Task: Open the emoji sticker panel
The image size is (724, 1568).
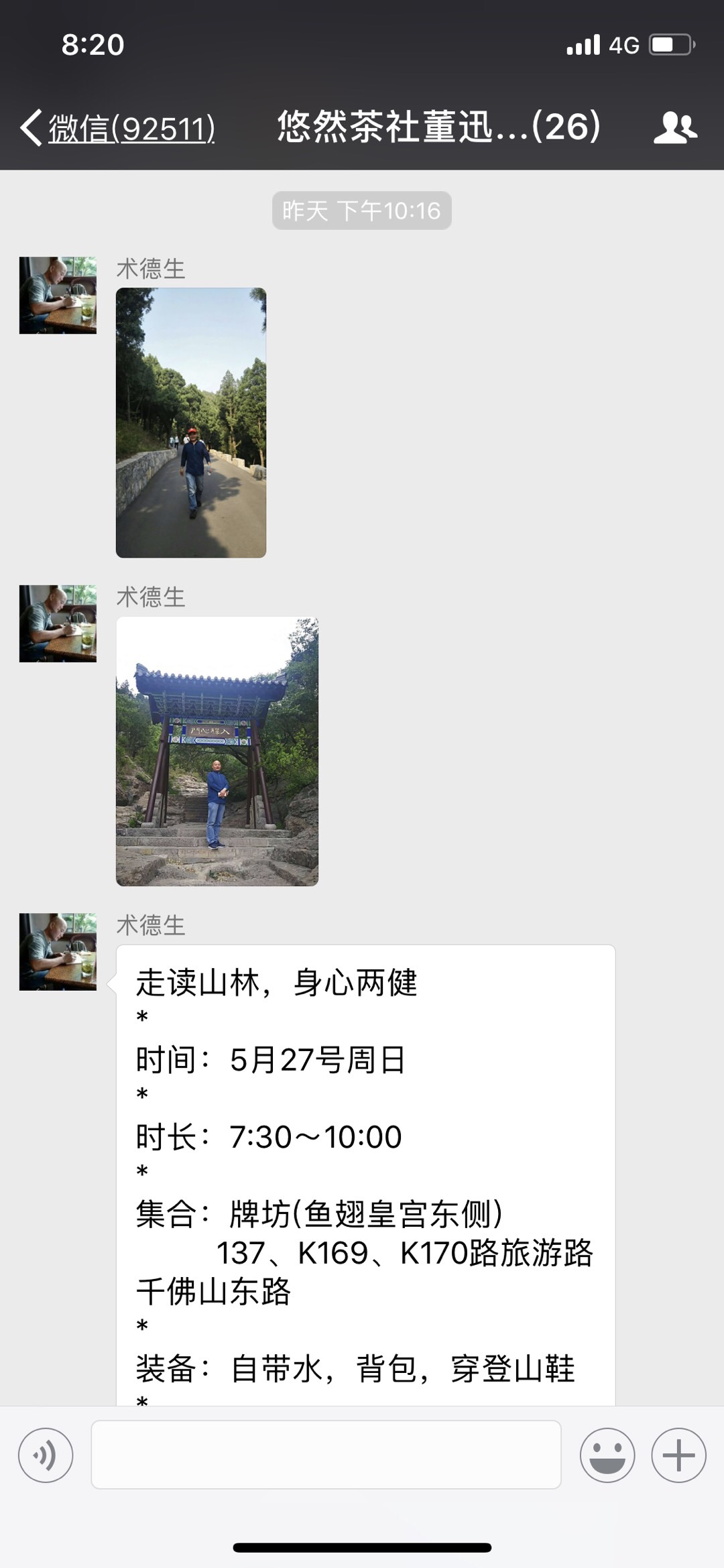Action: click(607, 1455)
